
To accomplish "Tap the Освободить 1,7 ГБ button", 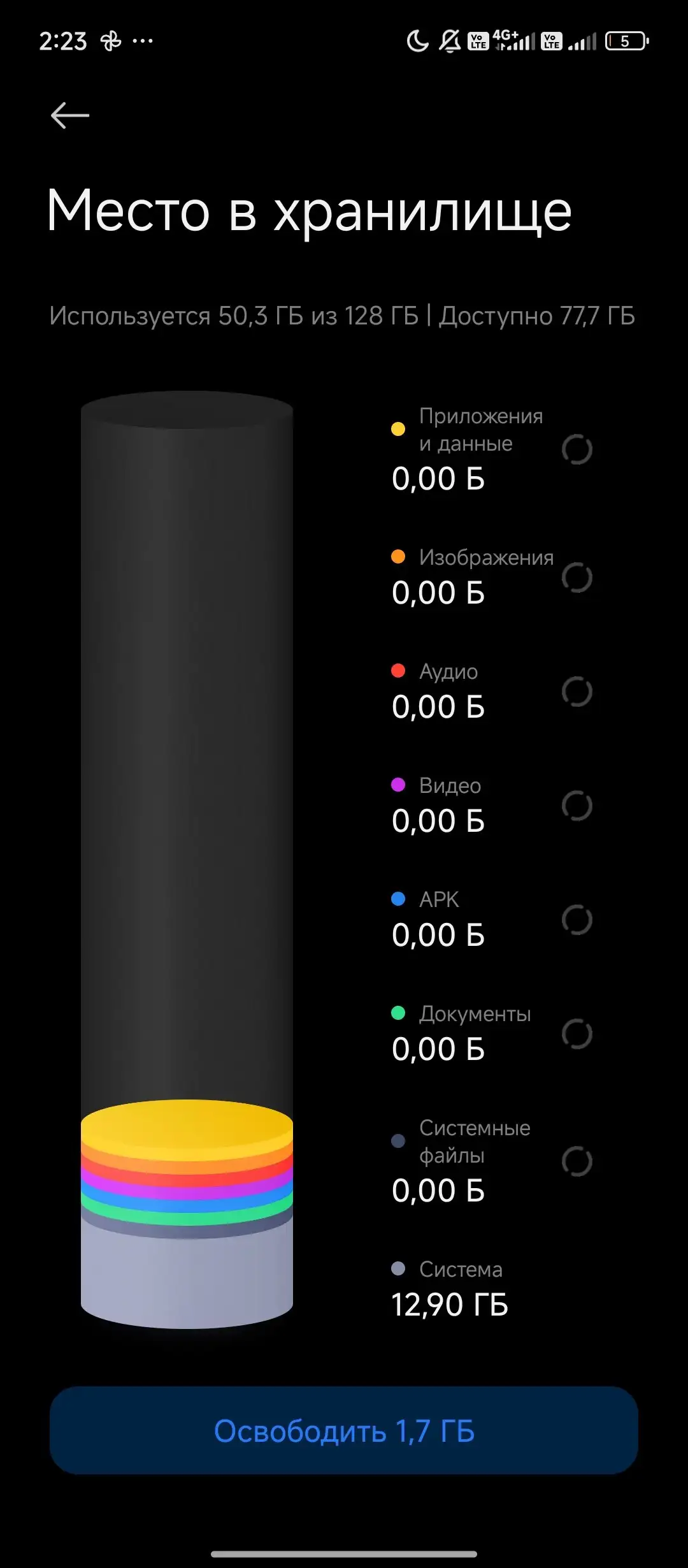I will coord(344,1431).
